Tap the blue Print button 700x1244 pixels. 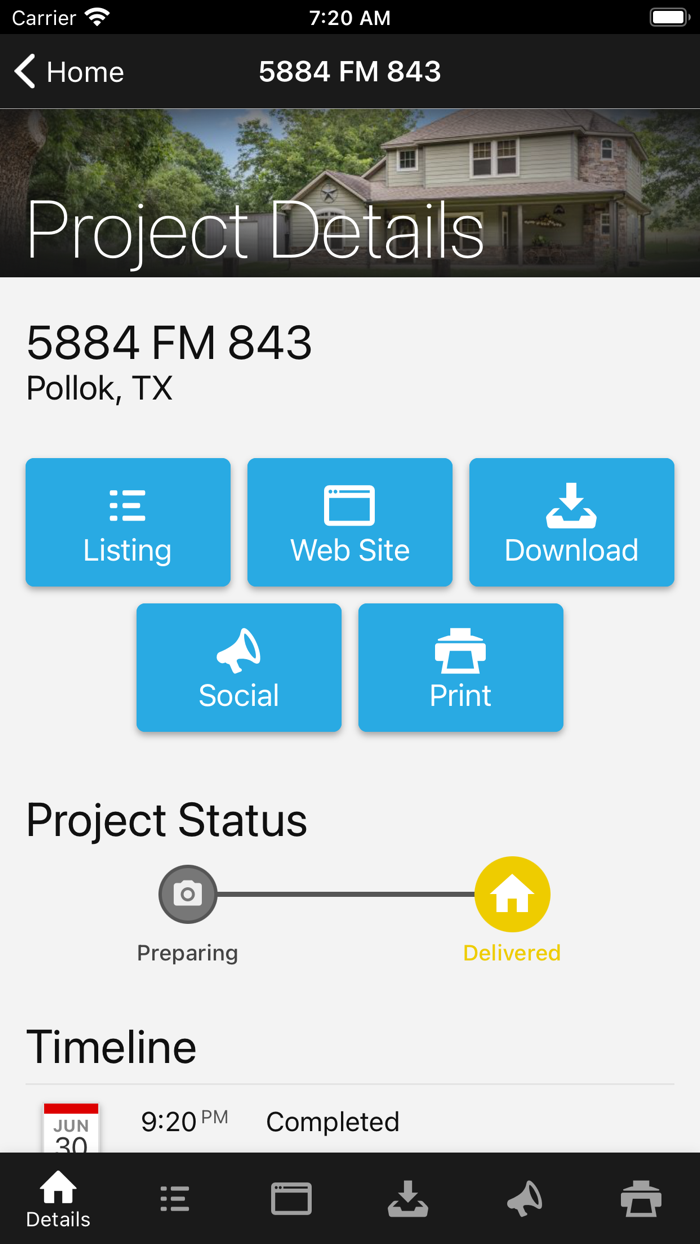(x=461, y=667)
